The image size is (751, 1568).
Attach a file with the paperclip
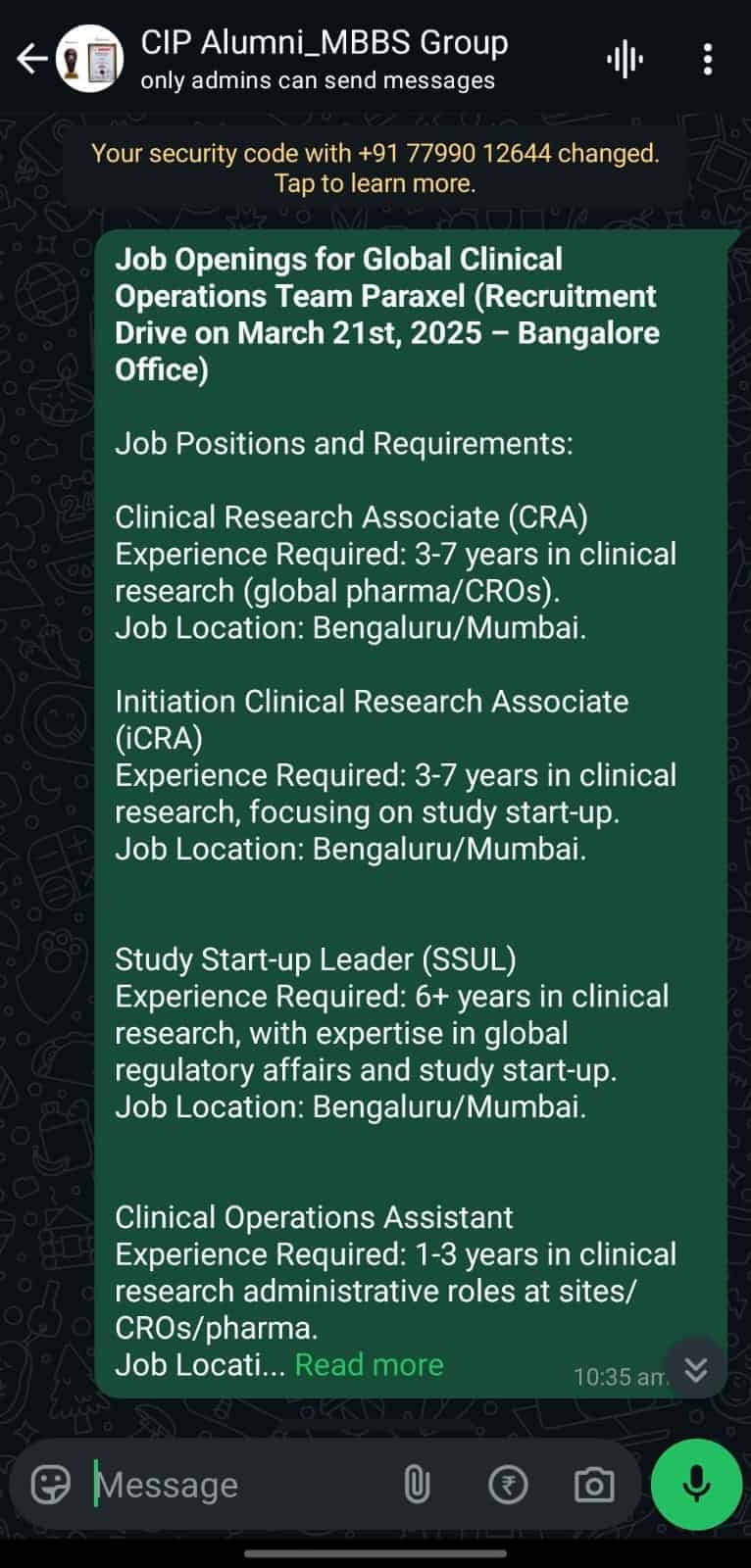click(x=417, y=1485)
